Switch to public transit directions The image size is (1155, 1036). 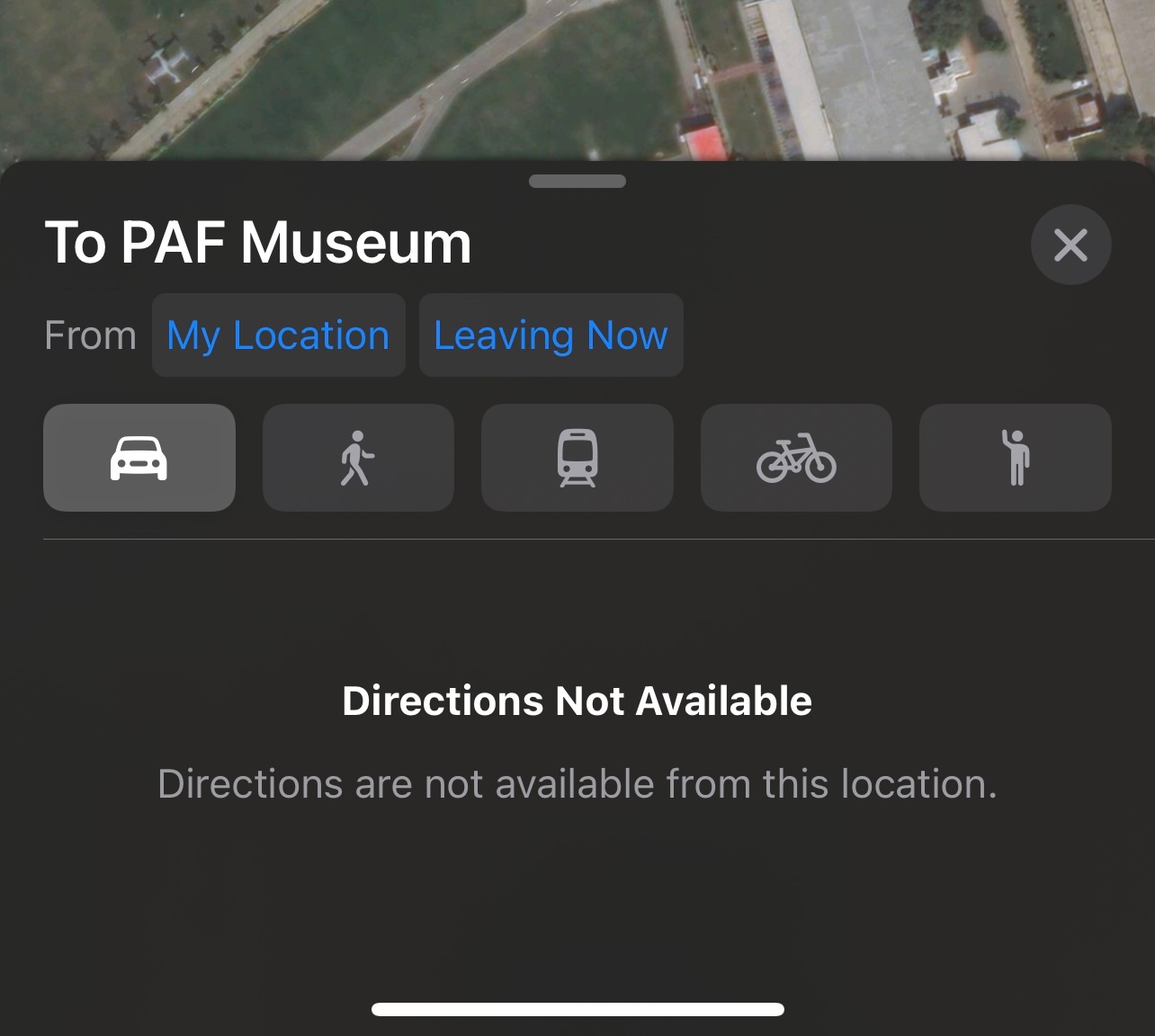(x=577, y=458)
